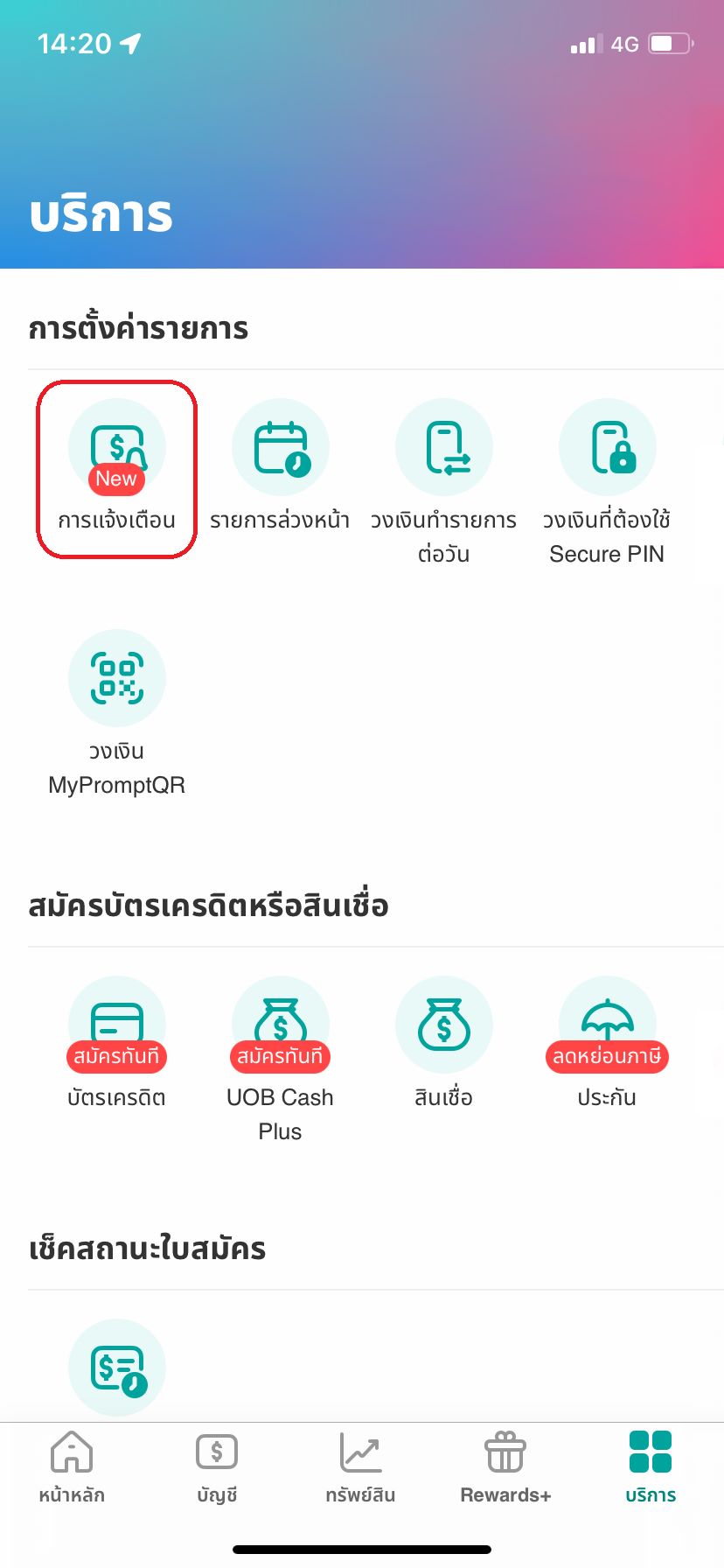
Task: Open the บัตรเครดิต credit card application icon
Action: click(117, 1024)
